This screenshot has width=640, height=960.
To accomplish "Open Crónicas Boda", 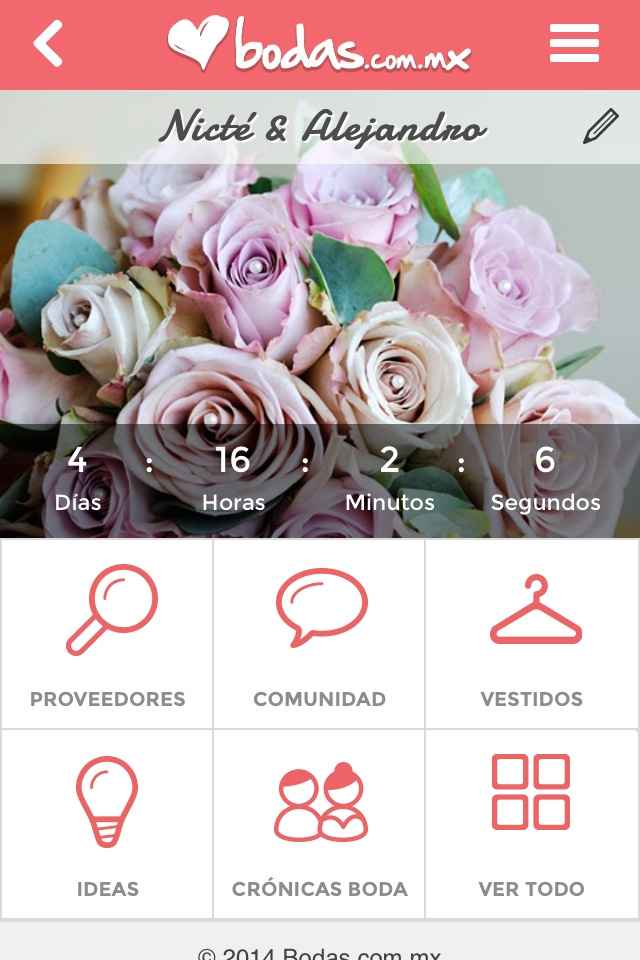I will (x=320, y=824).
